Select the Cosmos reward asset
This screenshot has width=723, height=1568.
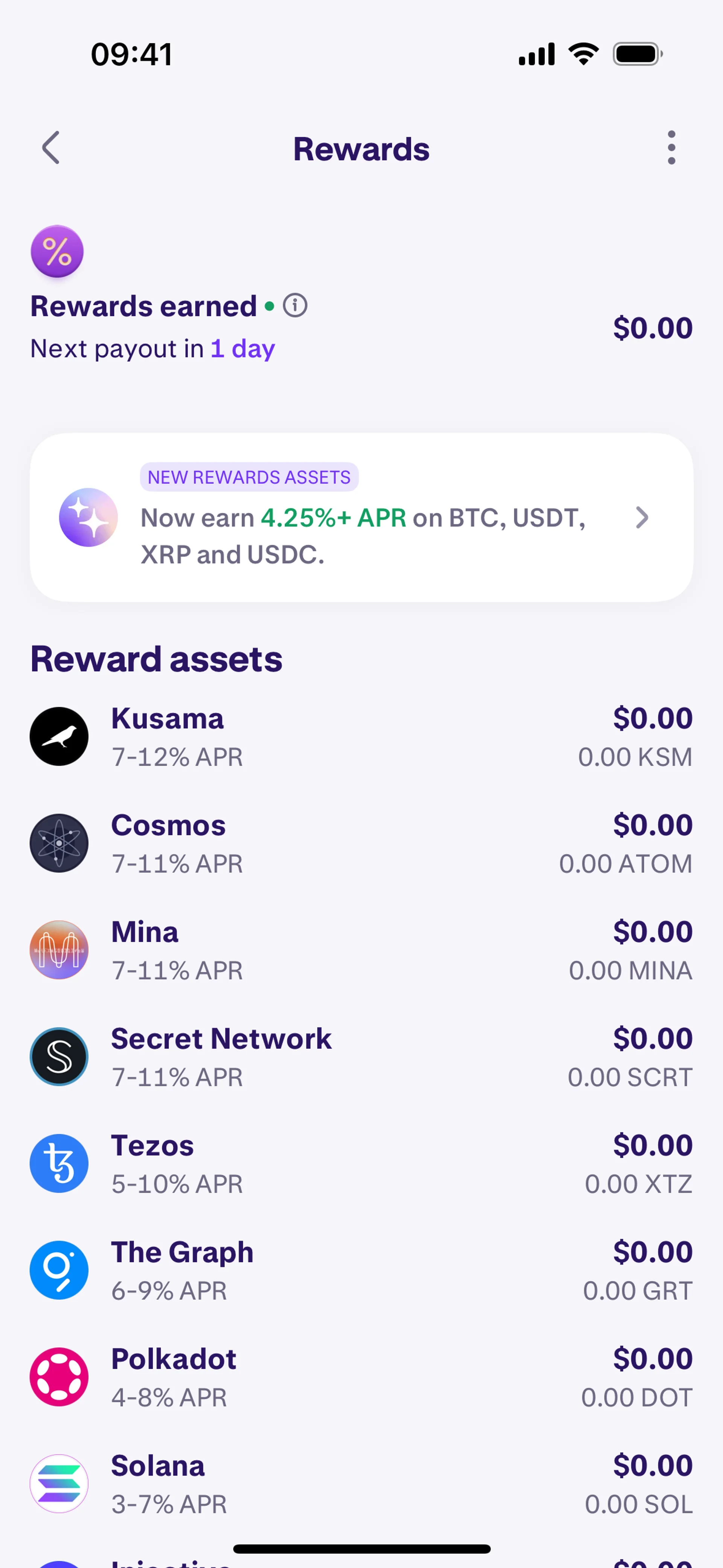click(x=361, y=844)
